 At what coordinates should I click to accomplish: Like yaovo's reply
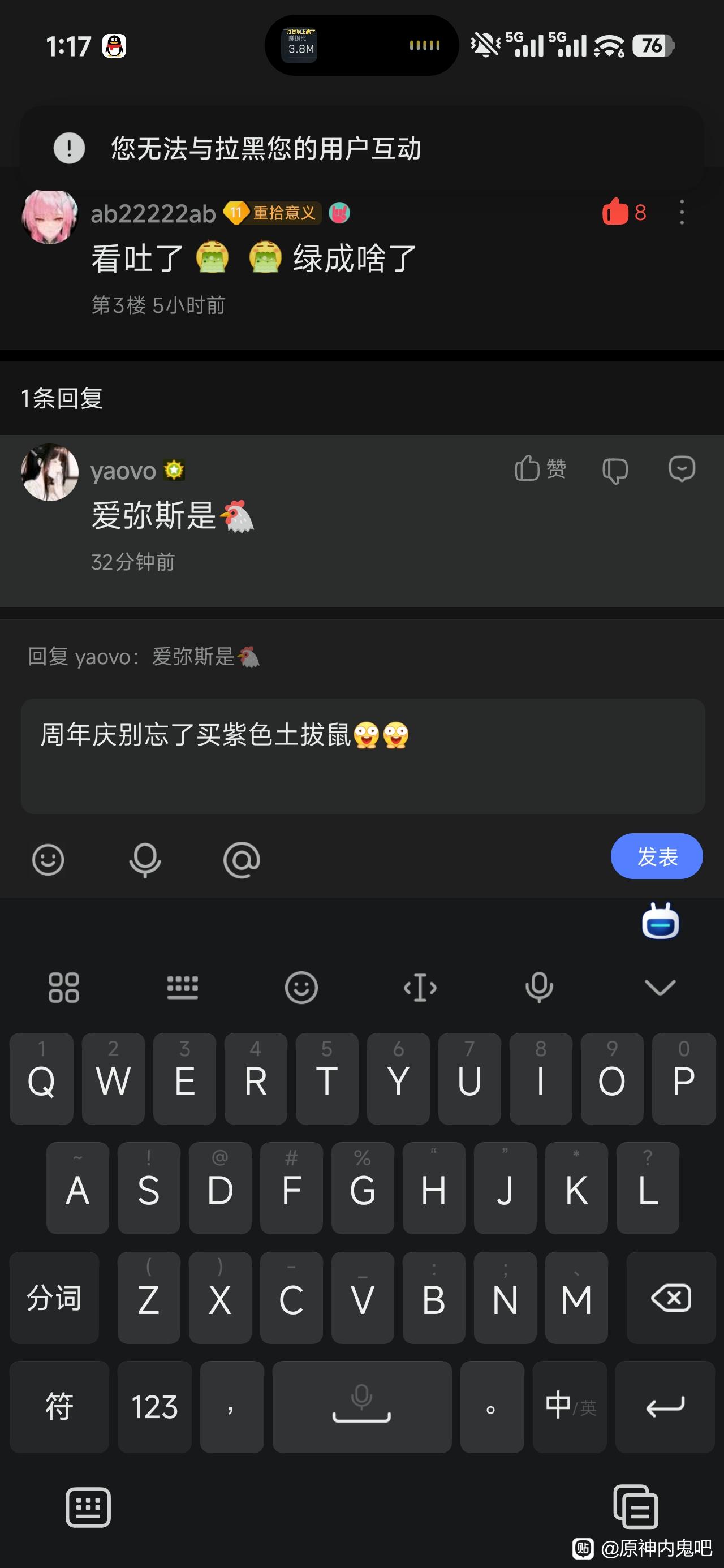[x=540, y=469]
